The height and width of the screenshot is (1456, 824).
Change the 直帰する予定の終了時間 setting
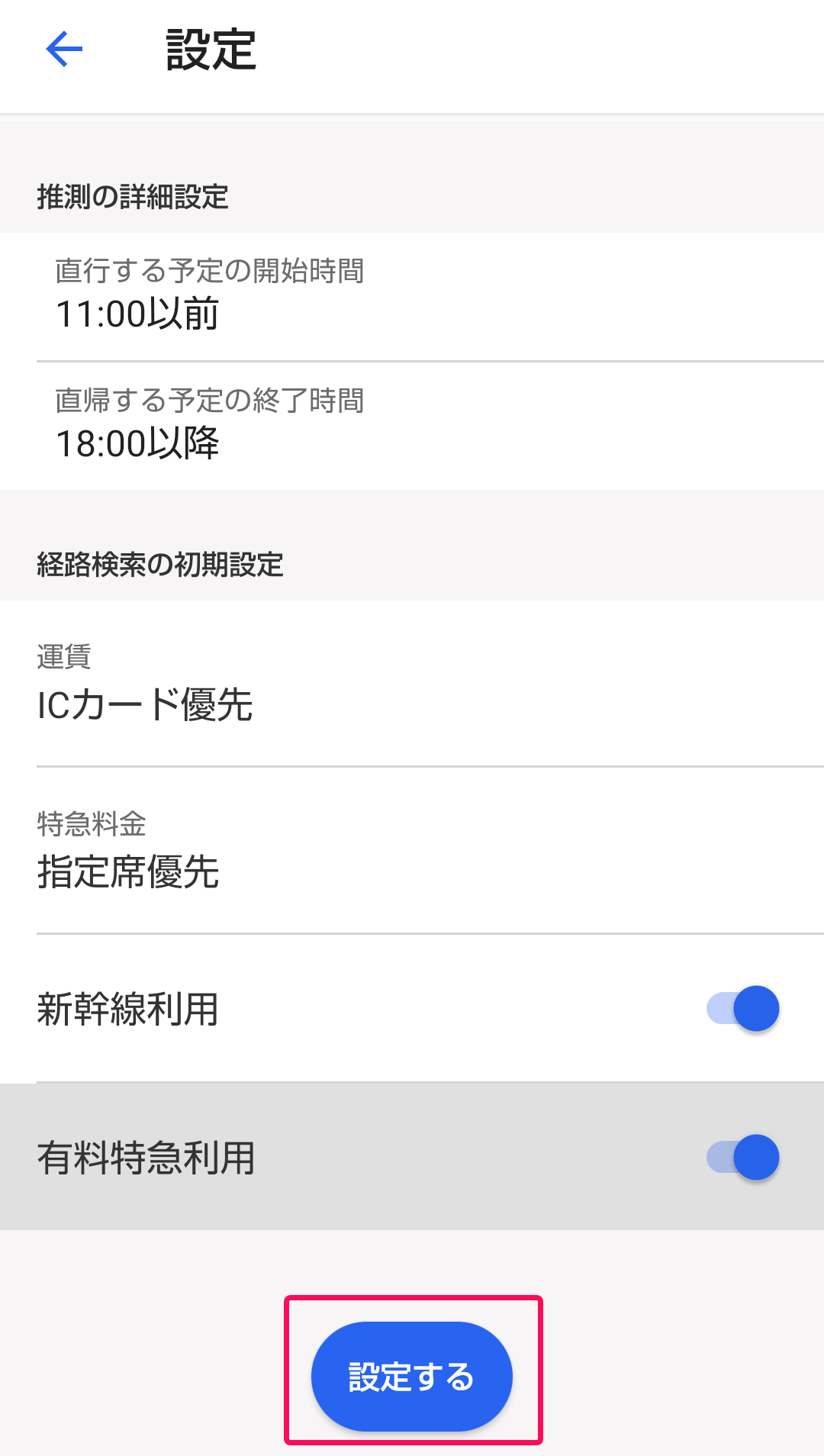coord(412,424)
